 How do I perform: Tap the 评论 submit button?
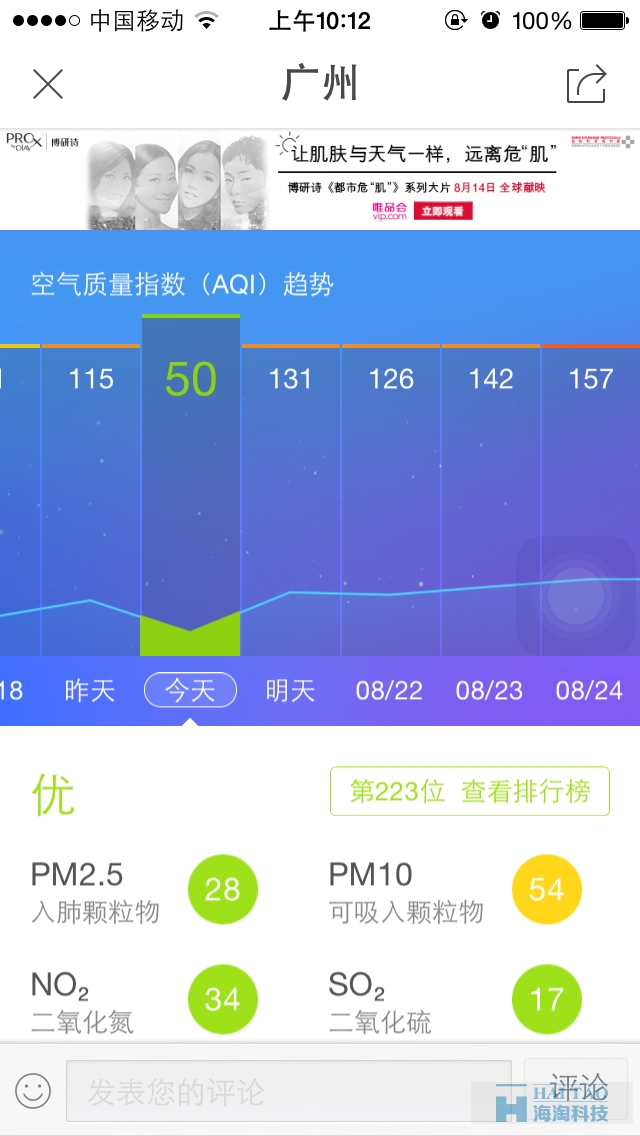577,1088
